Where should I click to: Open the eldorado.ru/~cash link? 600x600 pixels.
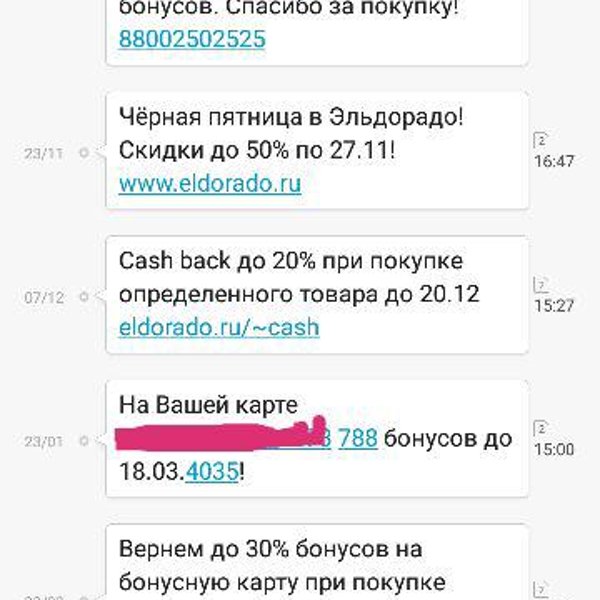pyautogui.click(x=219, y=327)
